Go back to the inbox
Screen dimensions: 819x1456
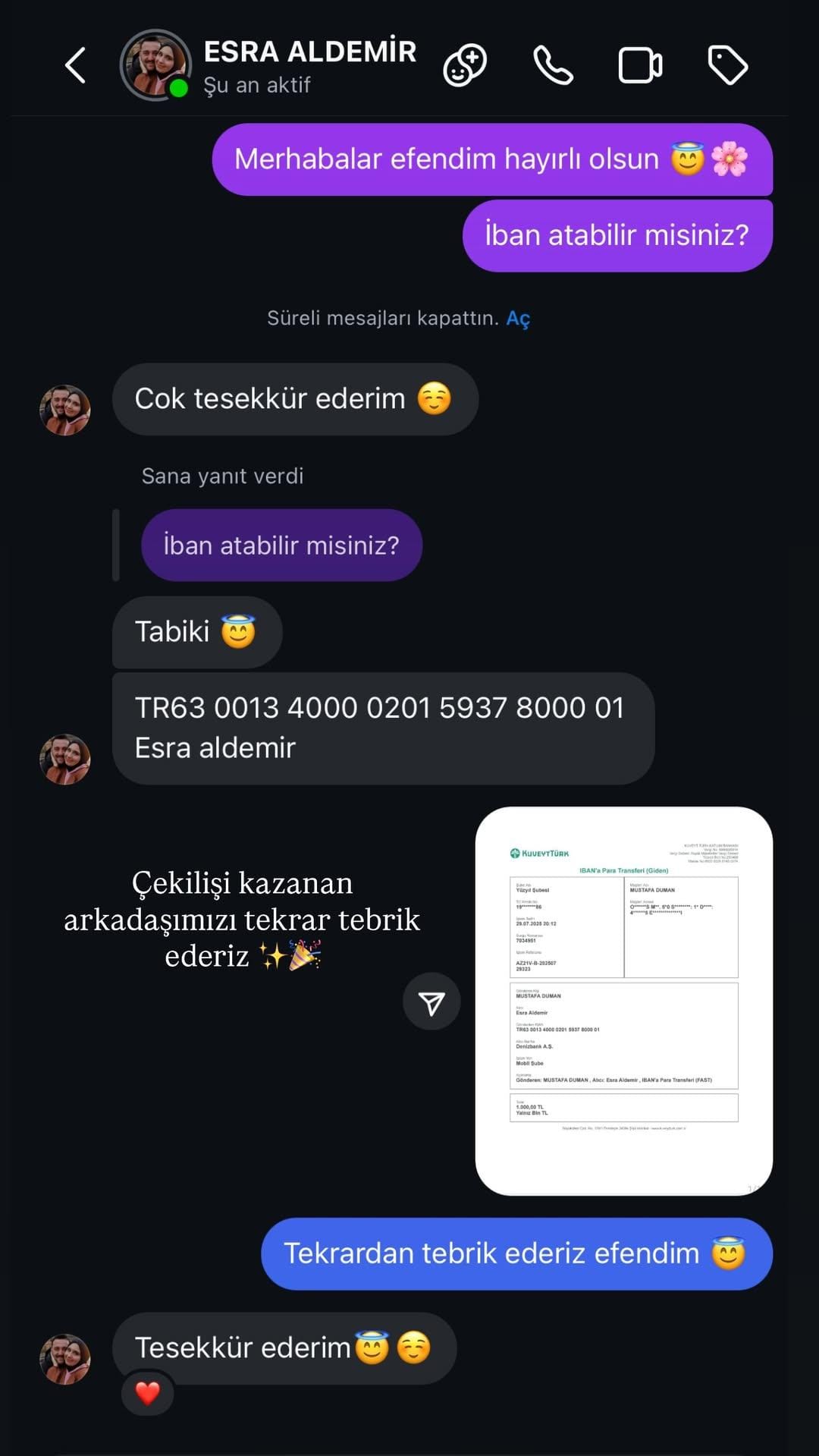point(75,65)
